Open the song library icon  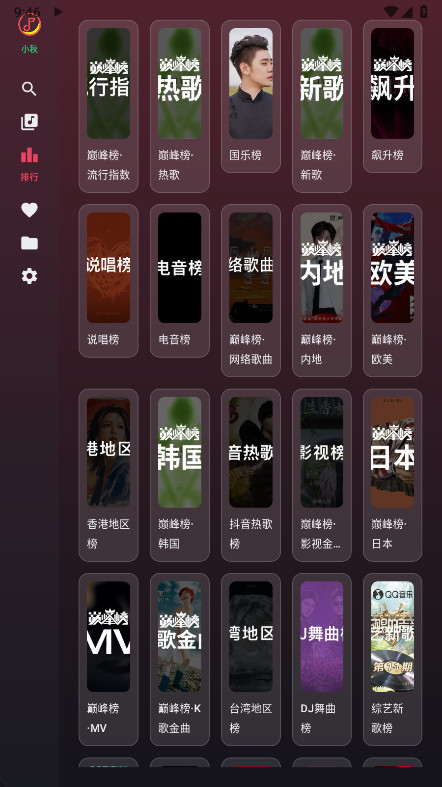point(29,121)
